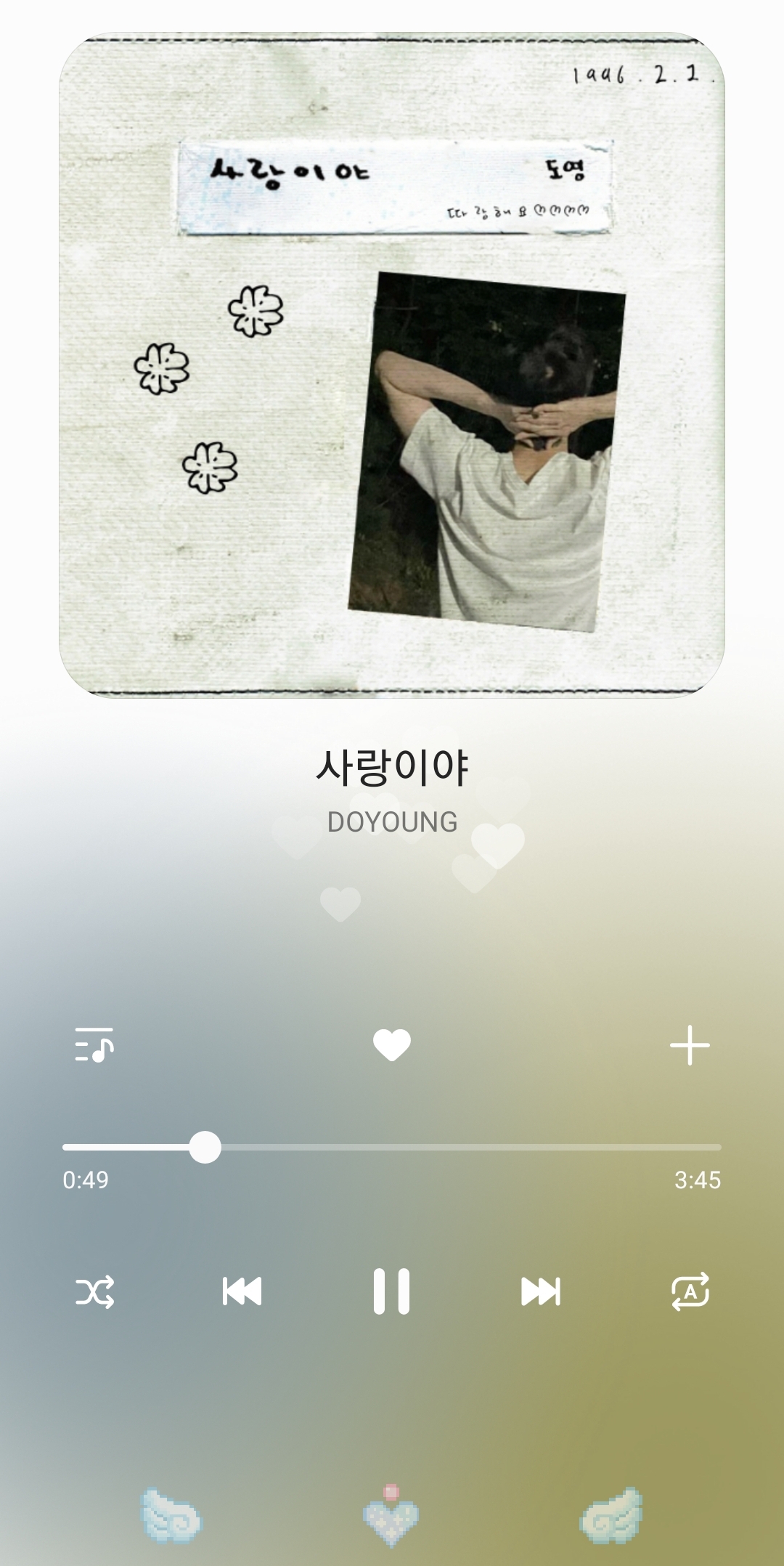
Task: Open the album artwork
Action: point(392,367)
